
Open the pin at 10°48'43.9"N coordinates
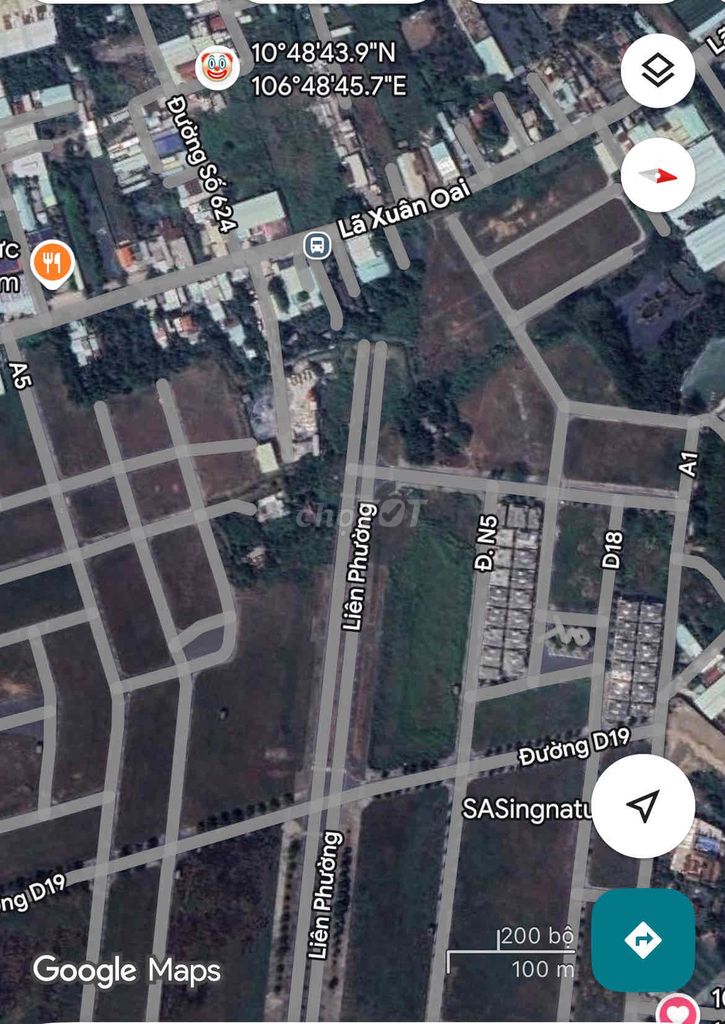(x=216, y=68)
